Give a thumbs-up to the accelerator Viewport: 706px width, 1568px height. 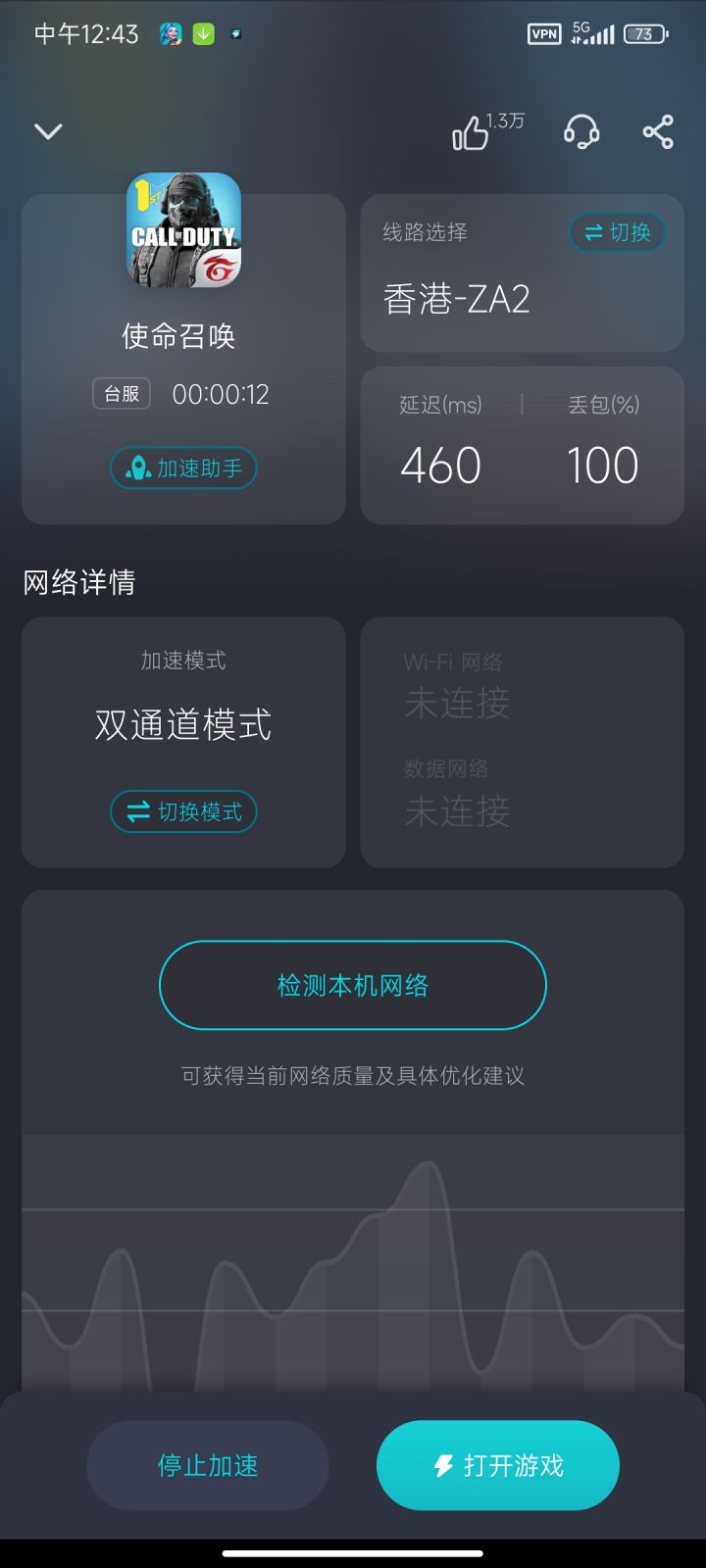(x=474, y=134)
